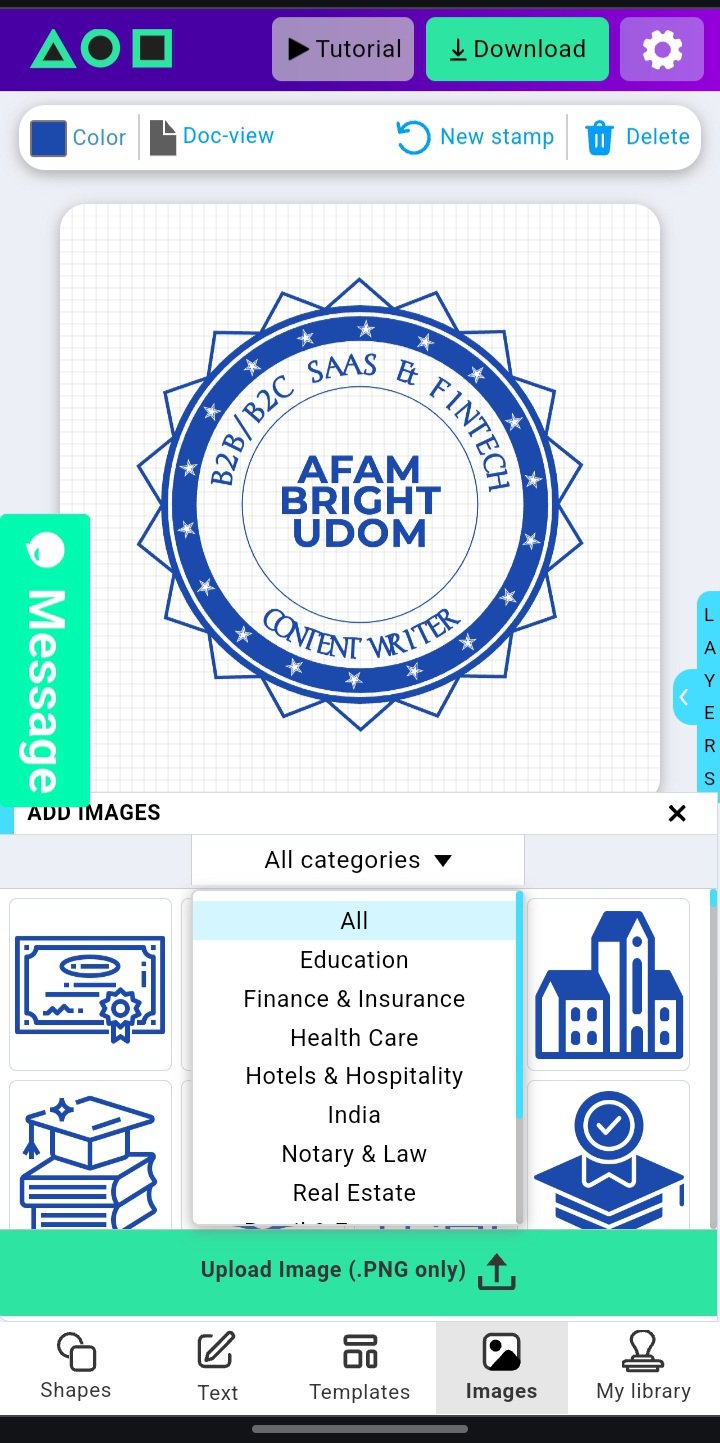720x1443 pixels.
Task: Add the certificate image to stamp
Action: [x=90, y=985]
